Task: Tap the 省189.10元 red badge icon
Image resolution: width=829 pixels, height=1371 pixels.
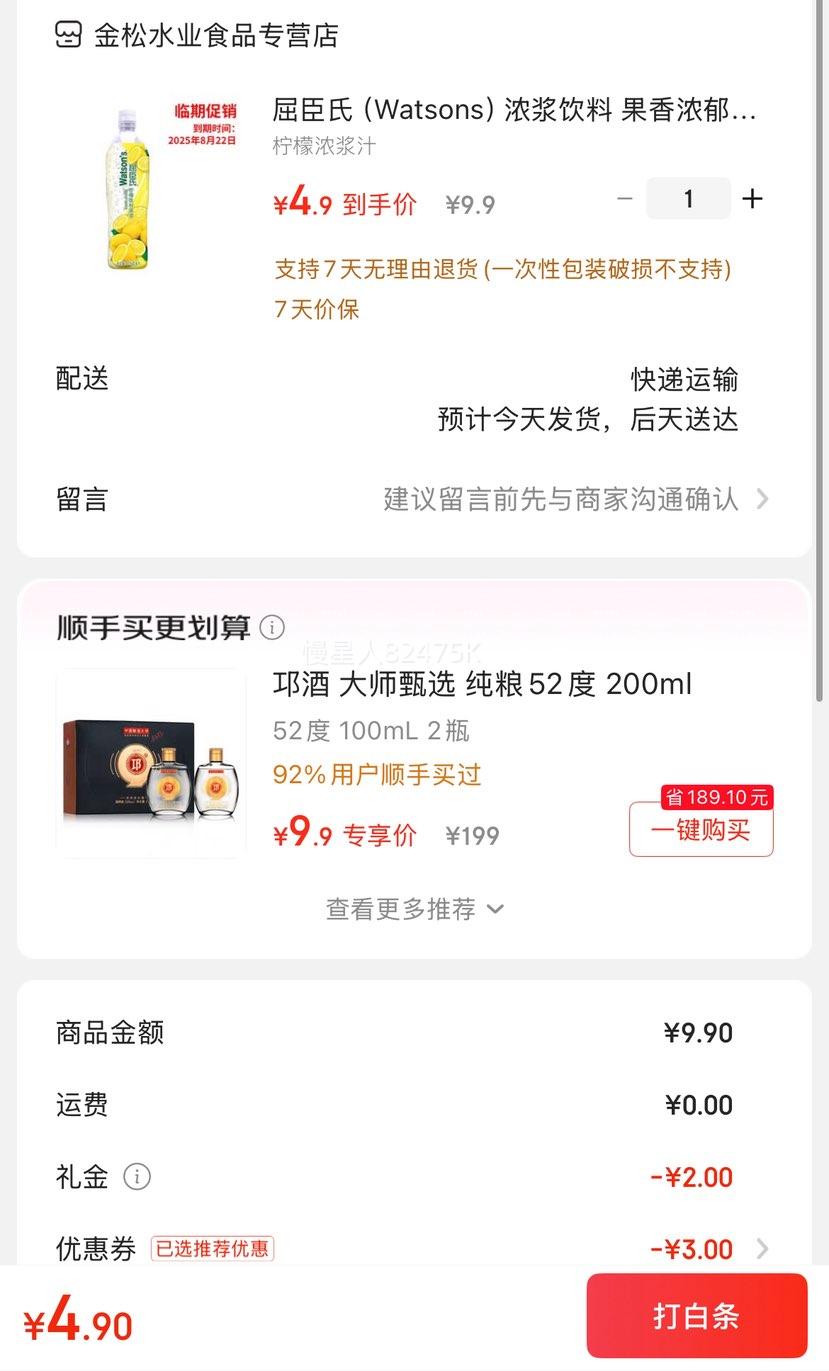Action: point(719,797)
